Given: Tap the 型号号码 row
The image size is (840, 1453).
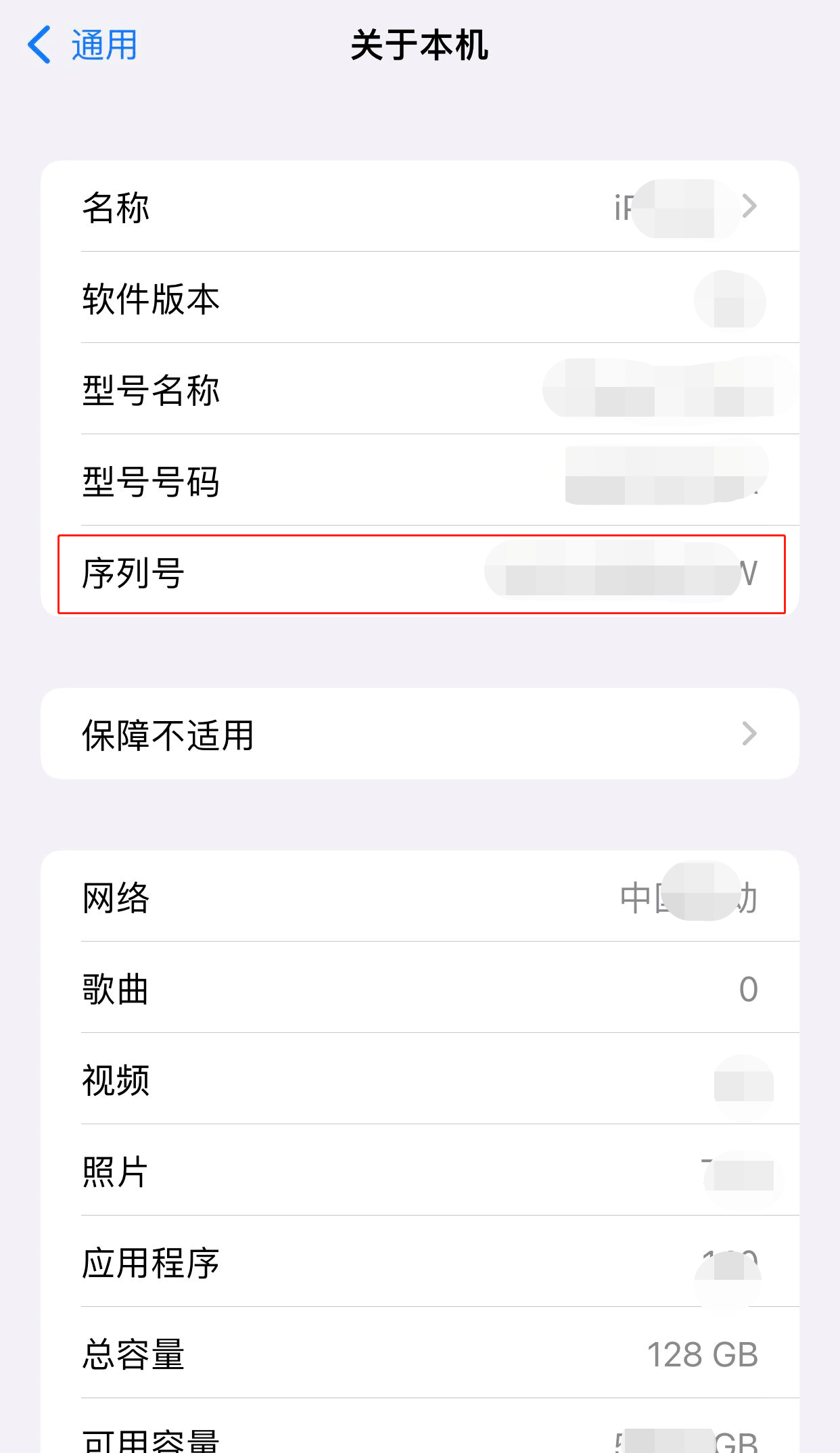Looking at the screenshot, I should 419,480.
